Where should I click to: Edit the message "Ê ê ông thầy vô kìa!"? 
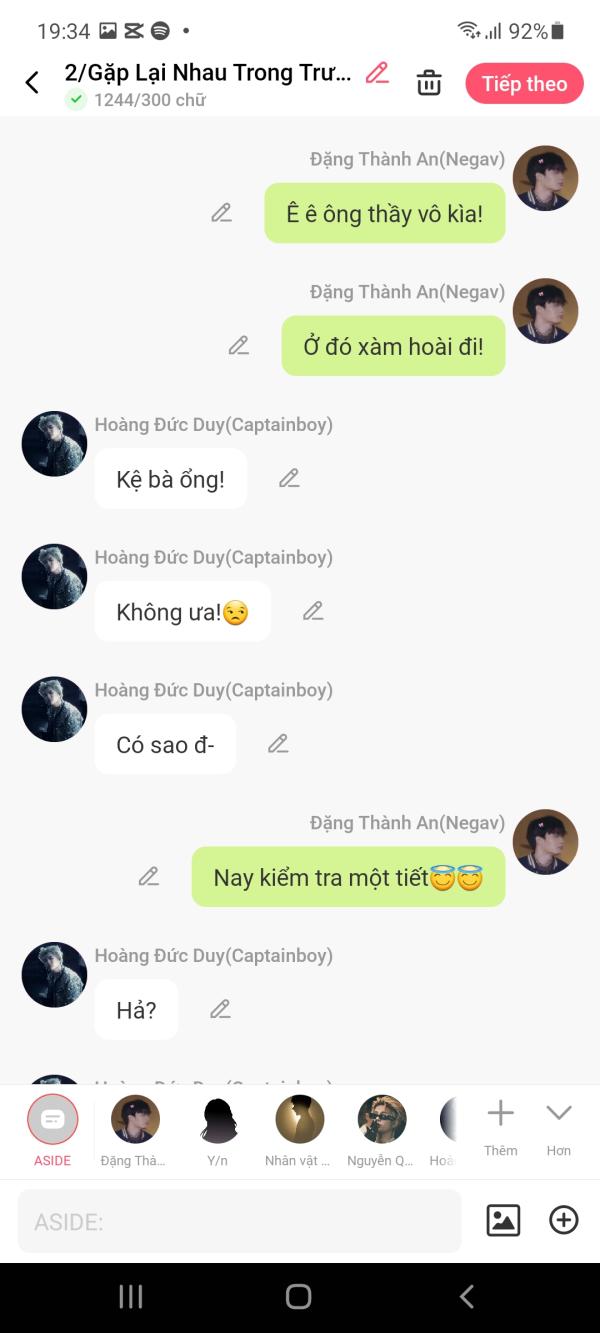222,213
